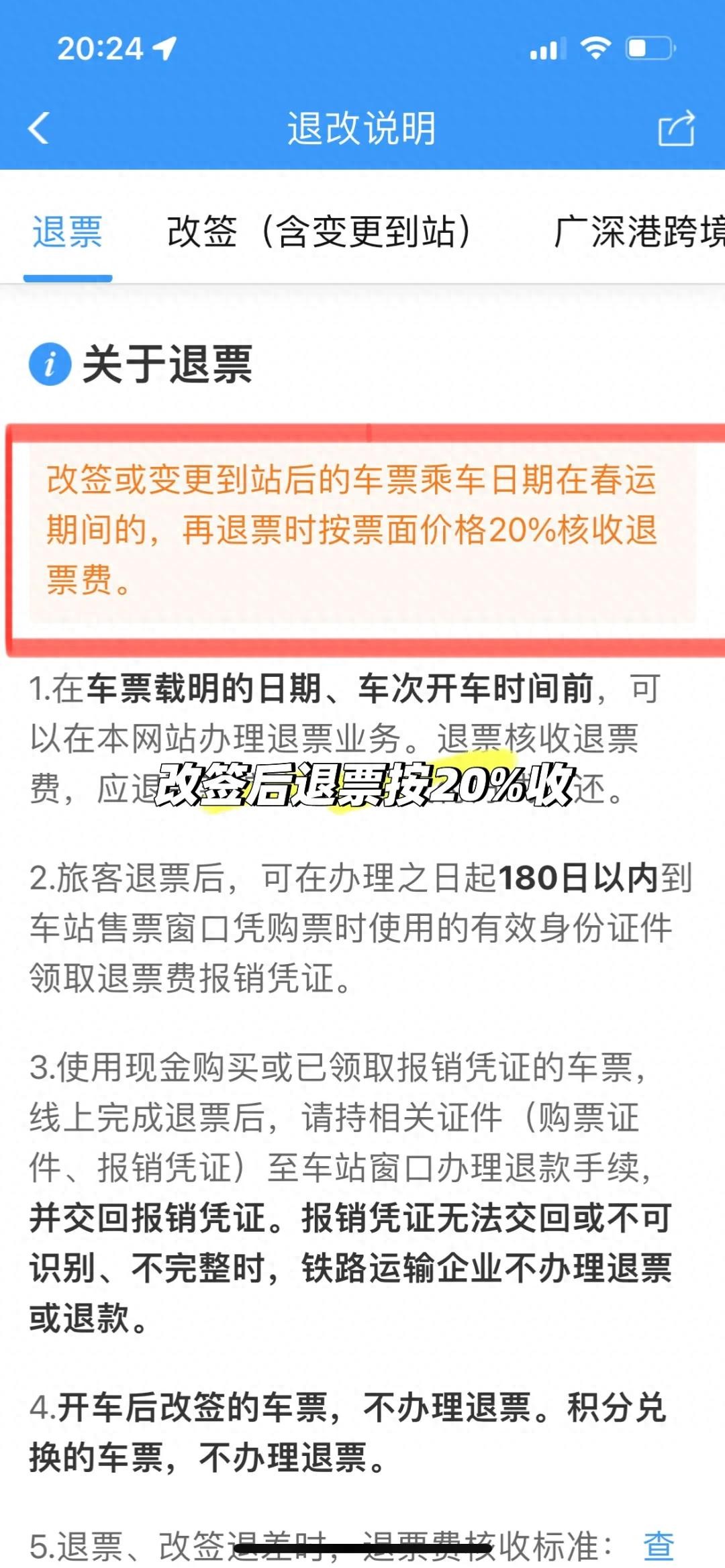This screenshot has height=1568, width=725.
Task: Open the 广深港跨境 tab
Action: click(x=638, y=232)
